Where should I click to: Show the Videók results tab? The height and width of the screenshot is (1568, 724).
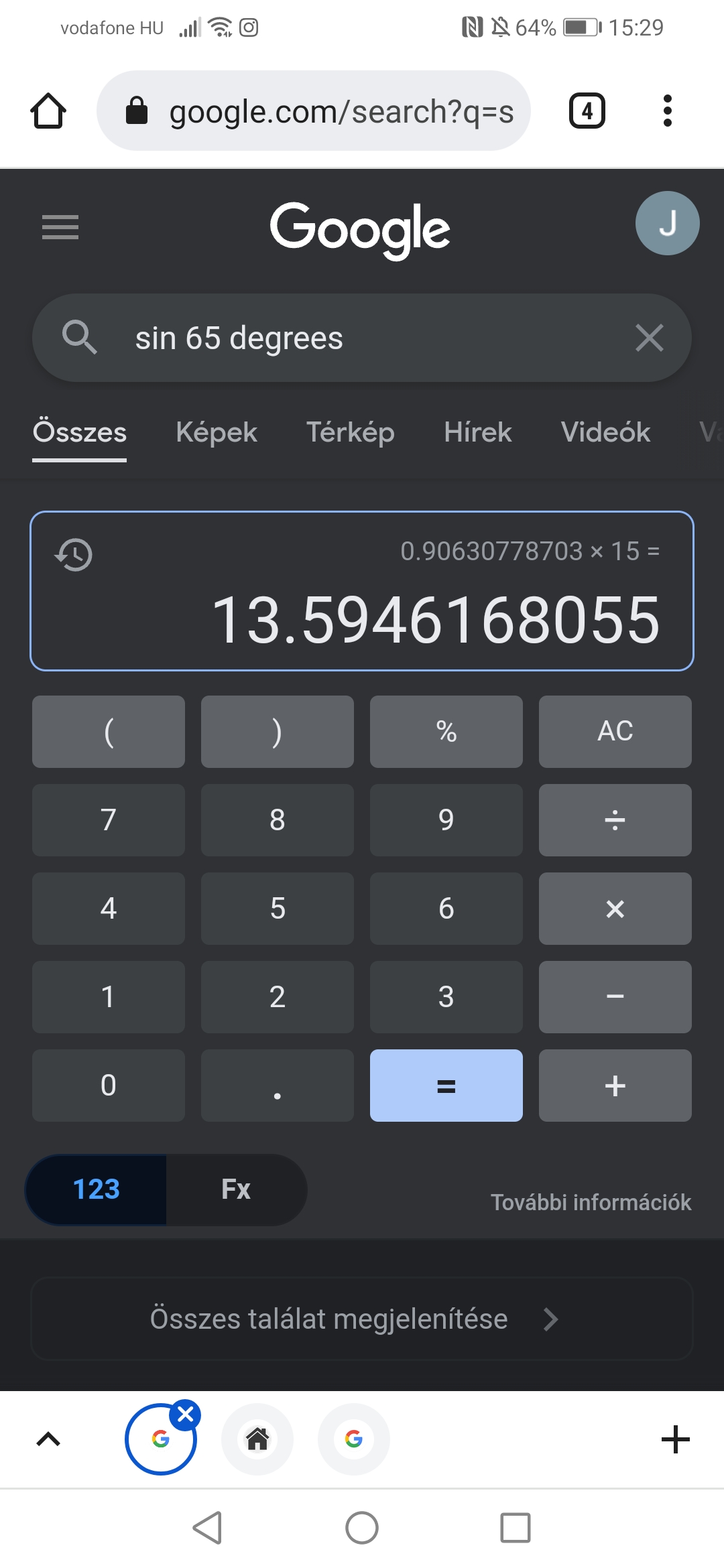tap(605, 432)
